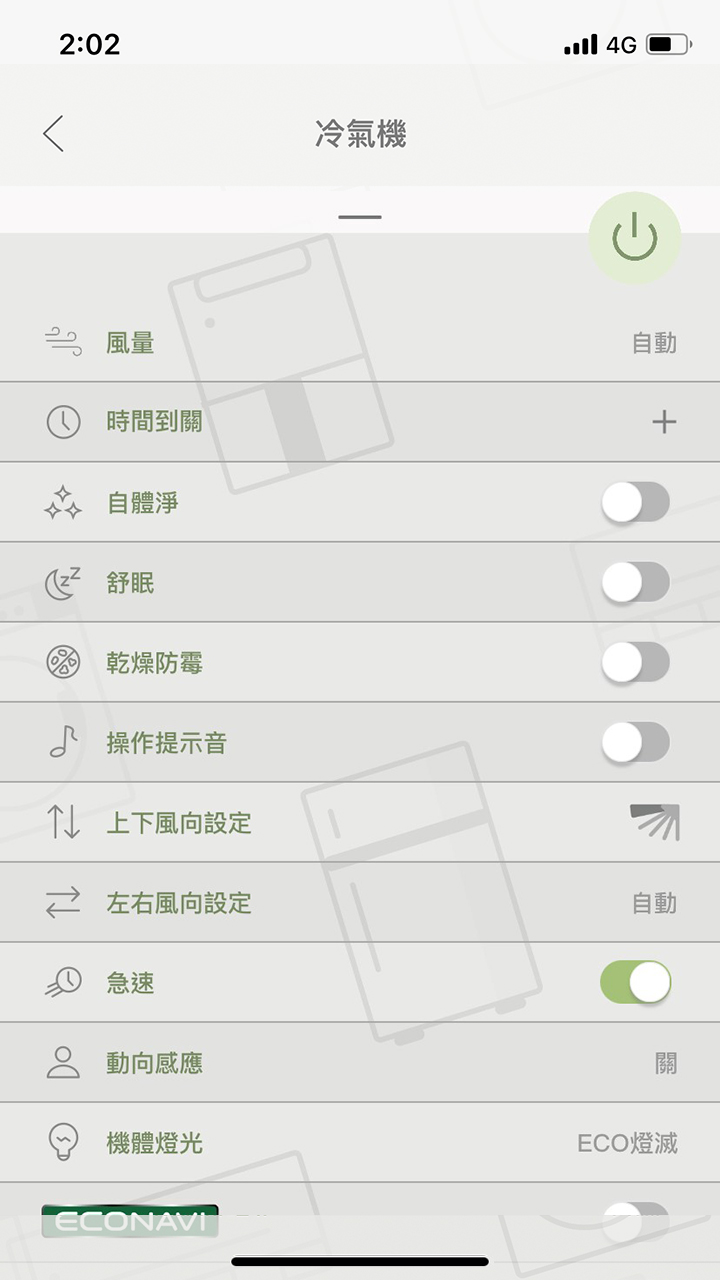Click the 冷氣機 title in the header
The height and width of the screenshot is (1280, 720).
point(360,133)
